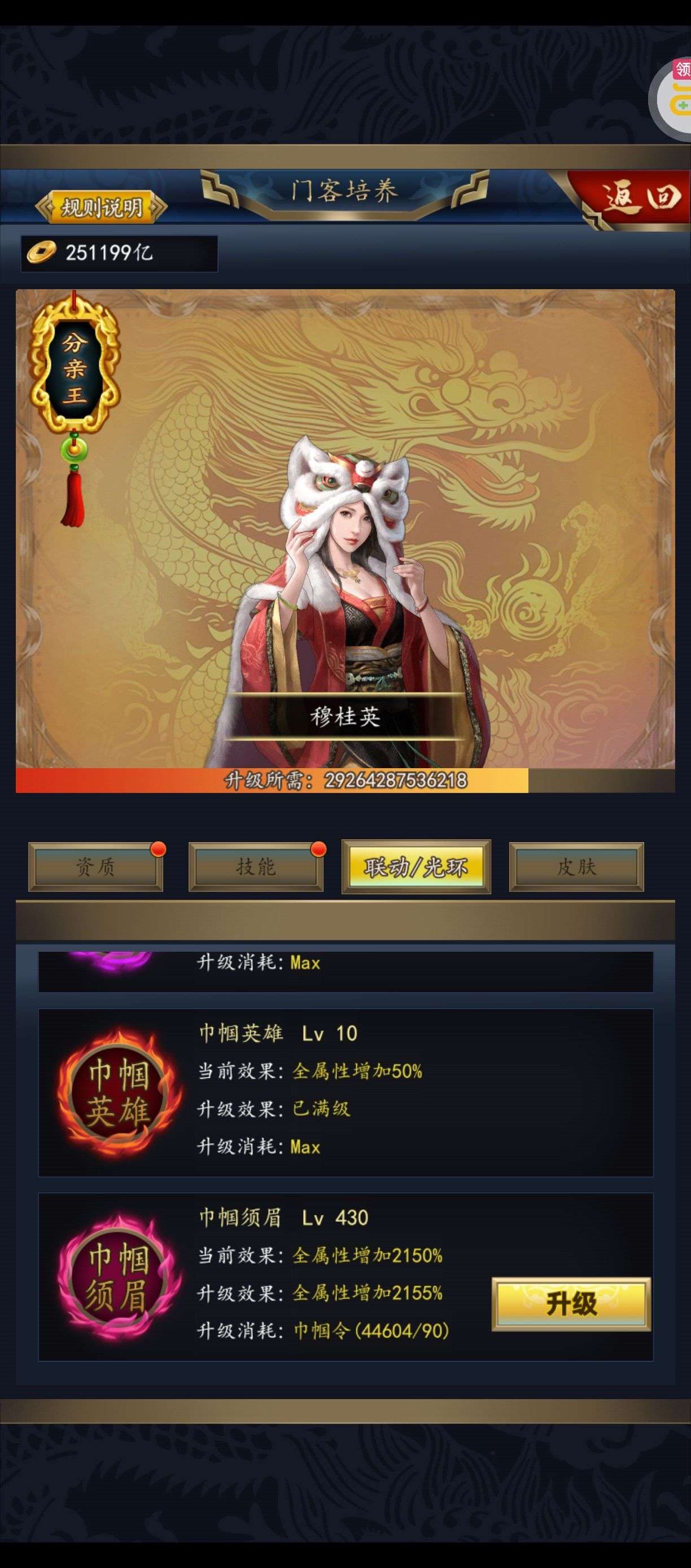691x1568 pixels.
Task: Switch to the 技能 tab
Action: tap(256, 867)
